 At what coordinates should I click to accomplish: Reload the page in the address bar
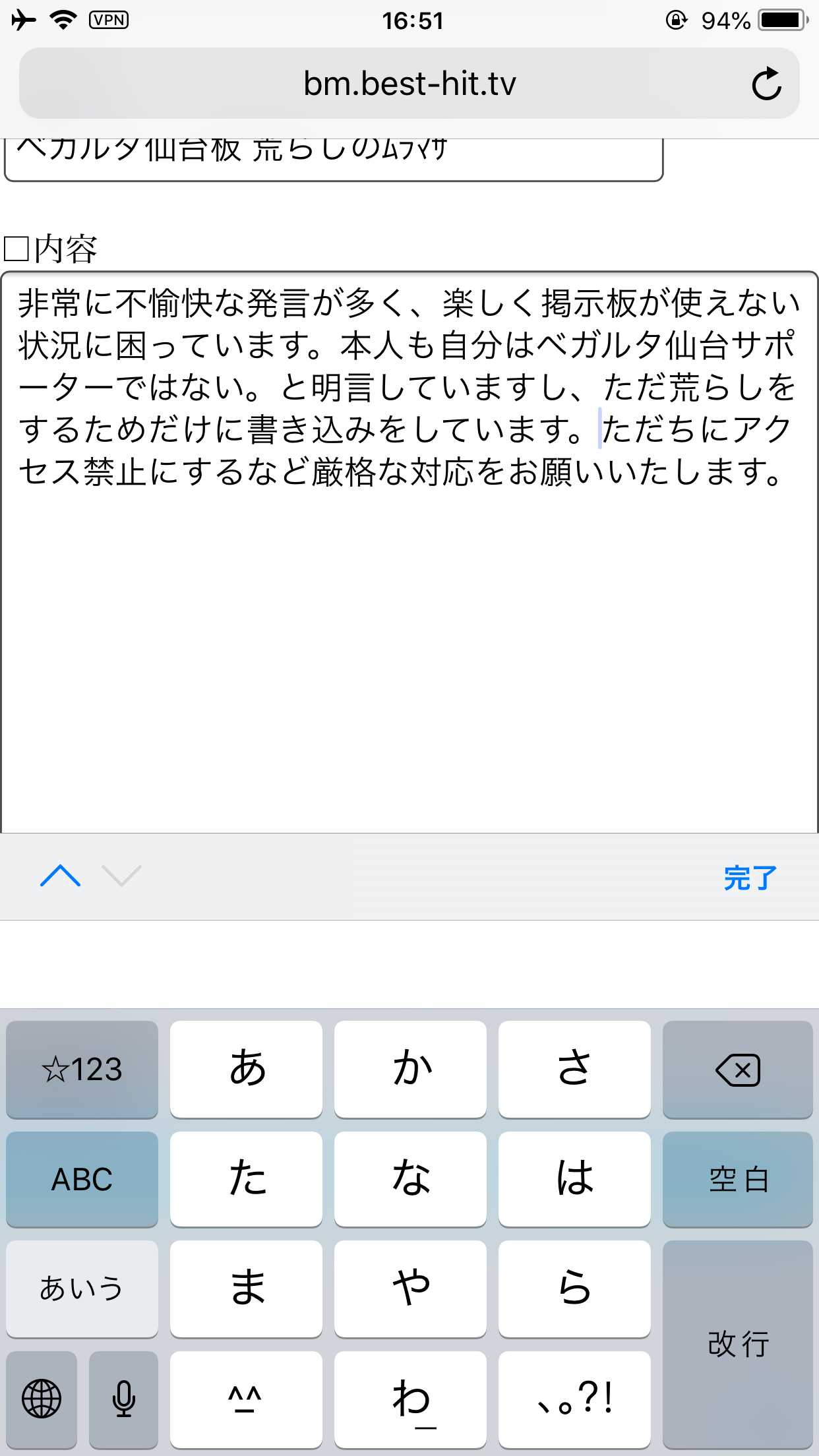[766, 84]
